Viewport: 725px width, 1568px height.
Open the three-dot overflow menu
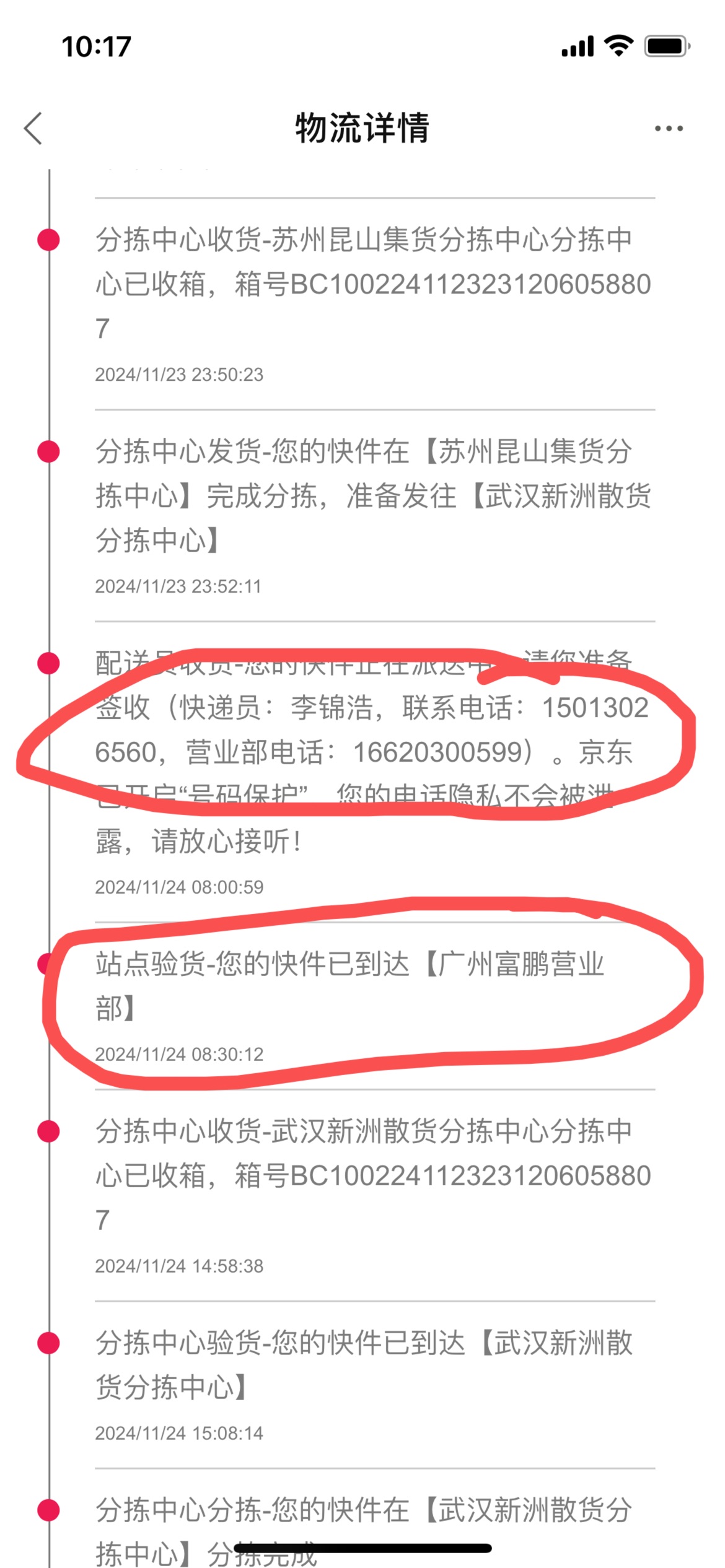point(669,129)
